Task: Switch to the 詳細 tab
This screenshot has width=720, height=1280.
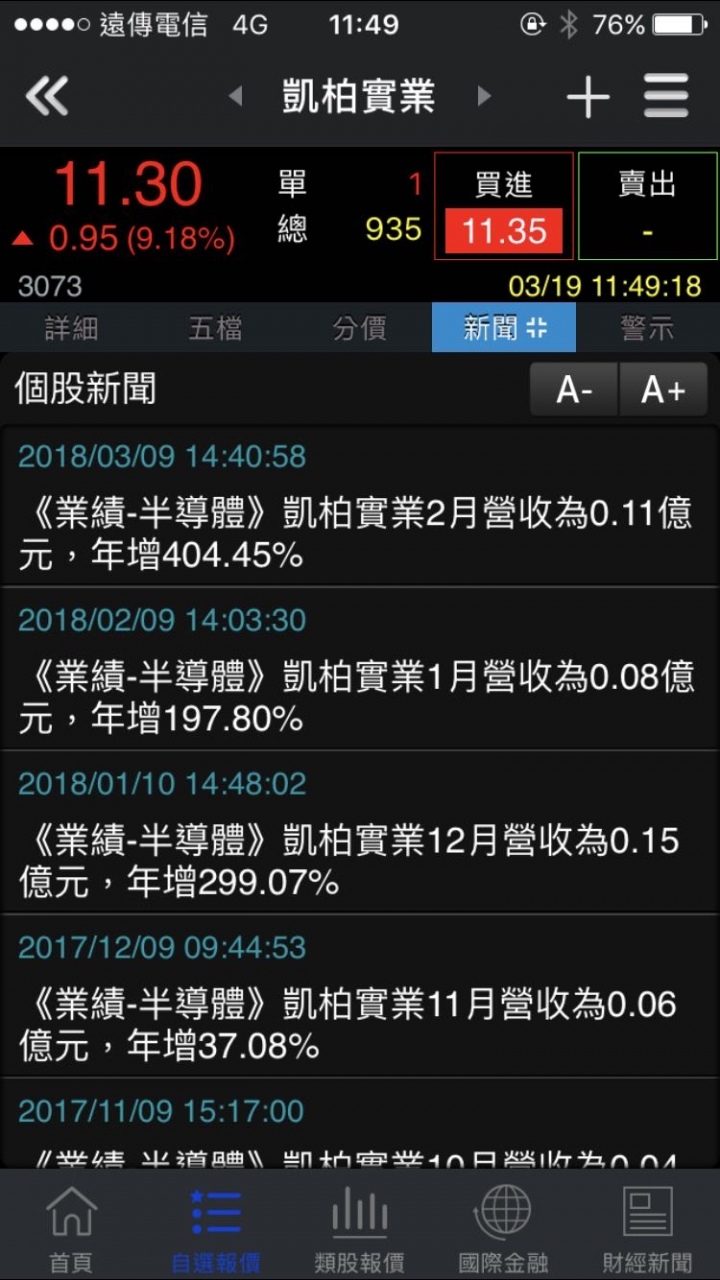Action: 72,327
